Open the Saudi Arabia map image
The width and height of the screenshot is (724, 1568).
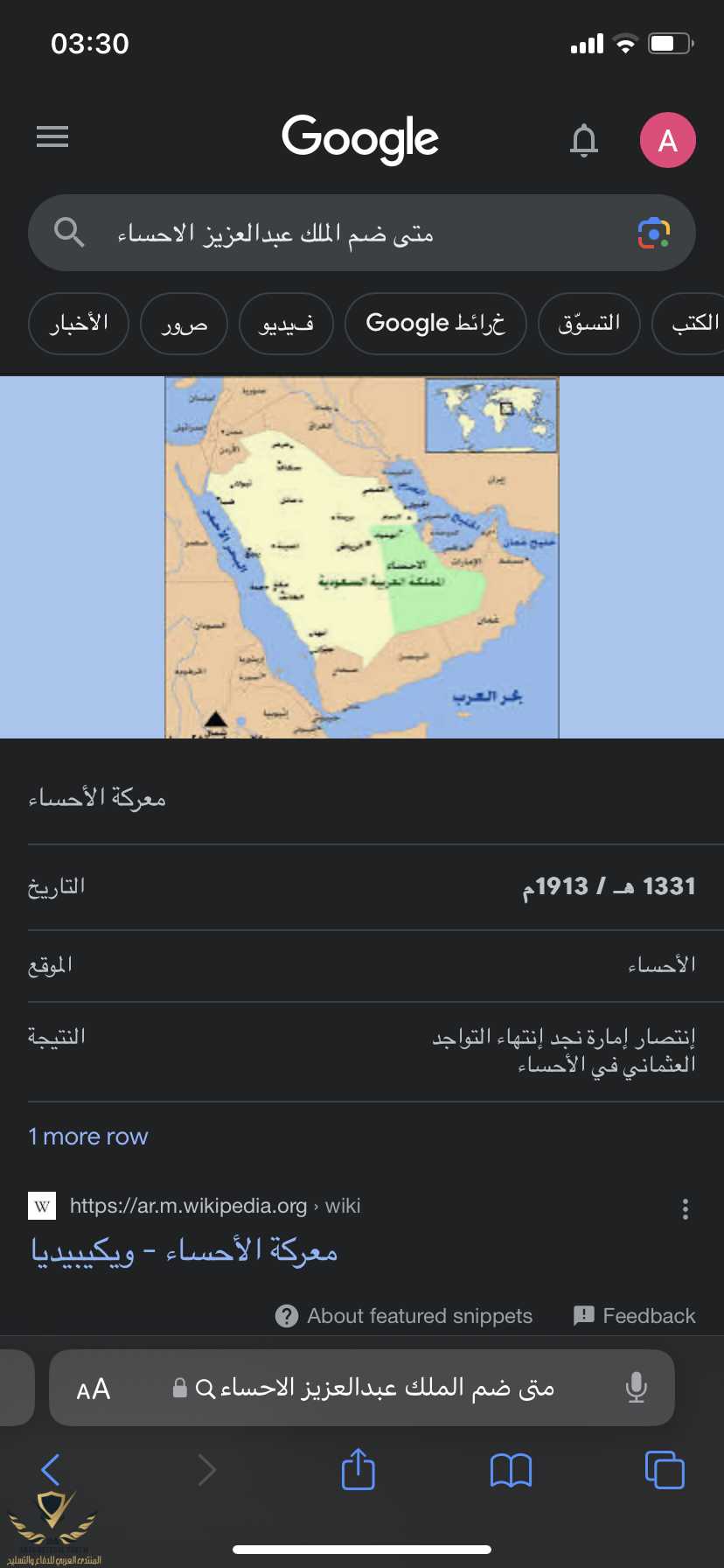(x=361, y=557)
